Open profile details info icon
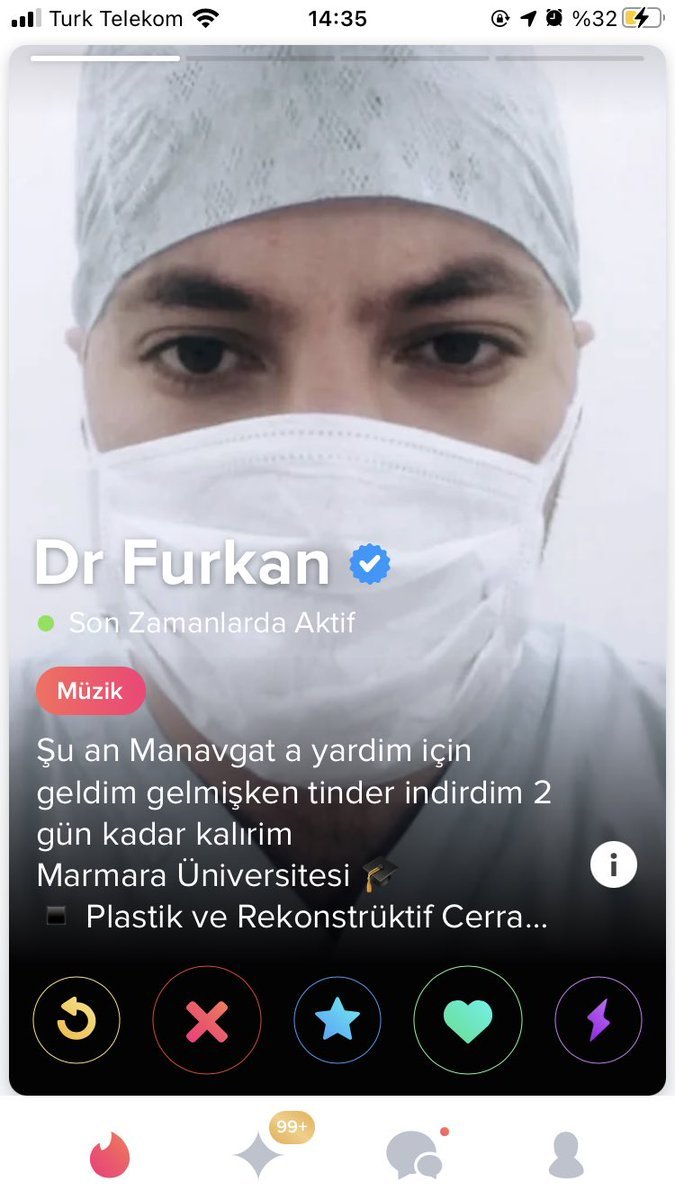The width and height of the screenshot is (675, 1200). (613, 865)
